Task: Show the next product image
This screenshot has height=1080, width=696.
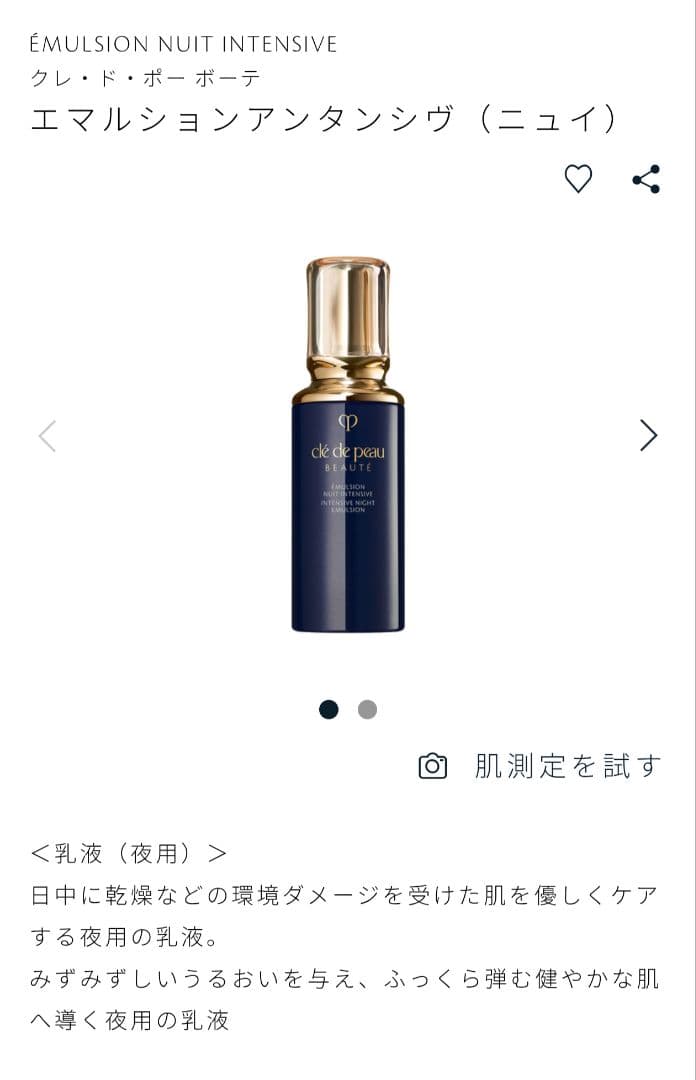Action: 648,435
